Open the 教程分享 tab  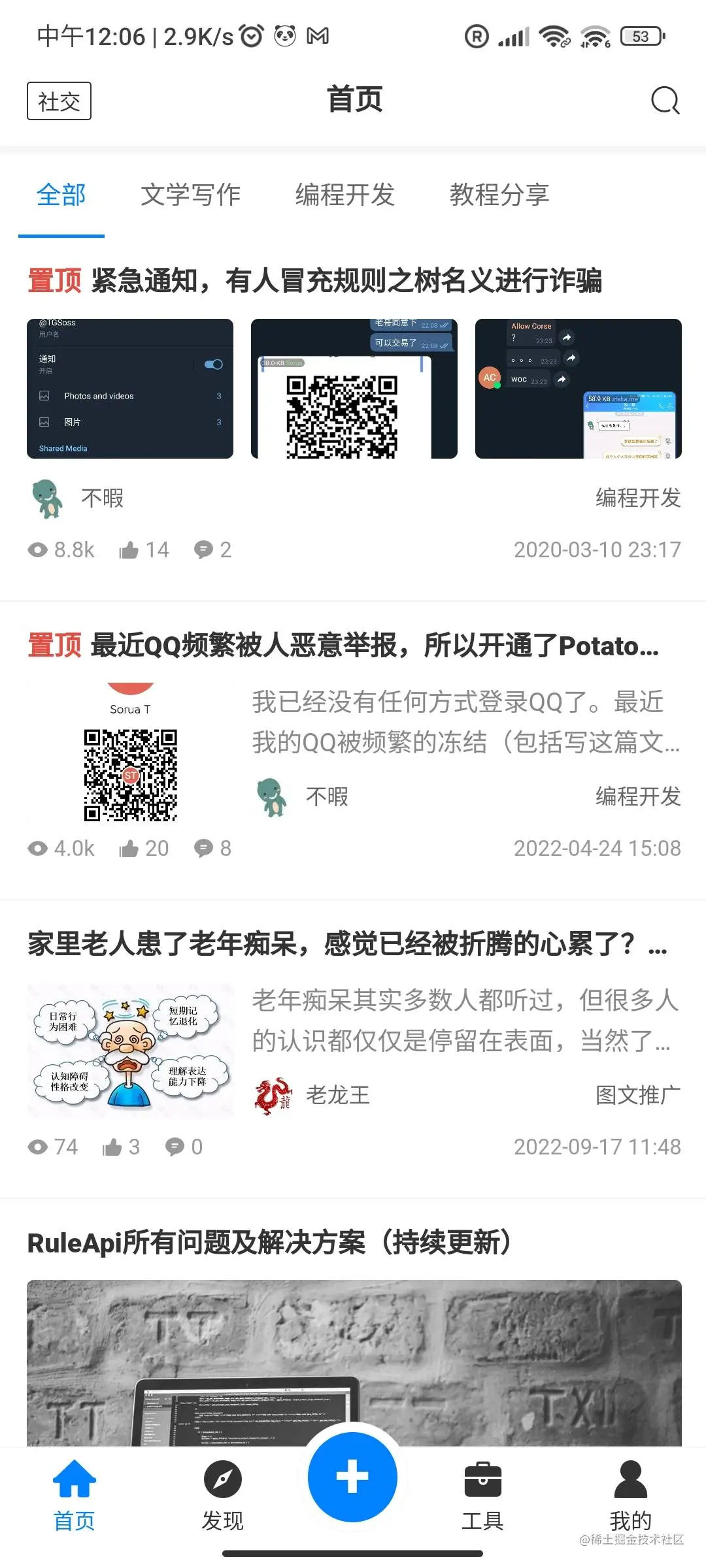[499, 195]
